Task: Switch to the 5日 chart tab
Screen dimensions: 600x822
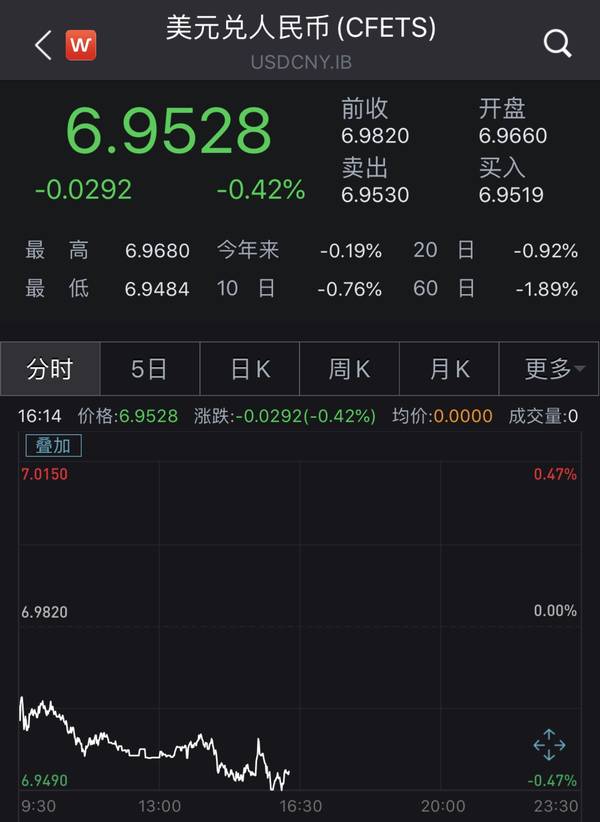Action: (x=150, y=369)
